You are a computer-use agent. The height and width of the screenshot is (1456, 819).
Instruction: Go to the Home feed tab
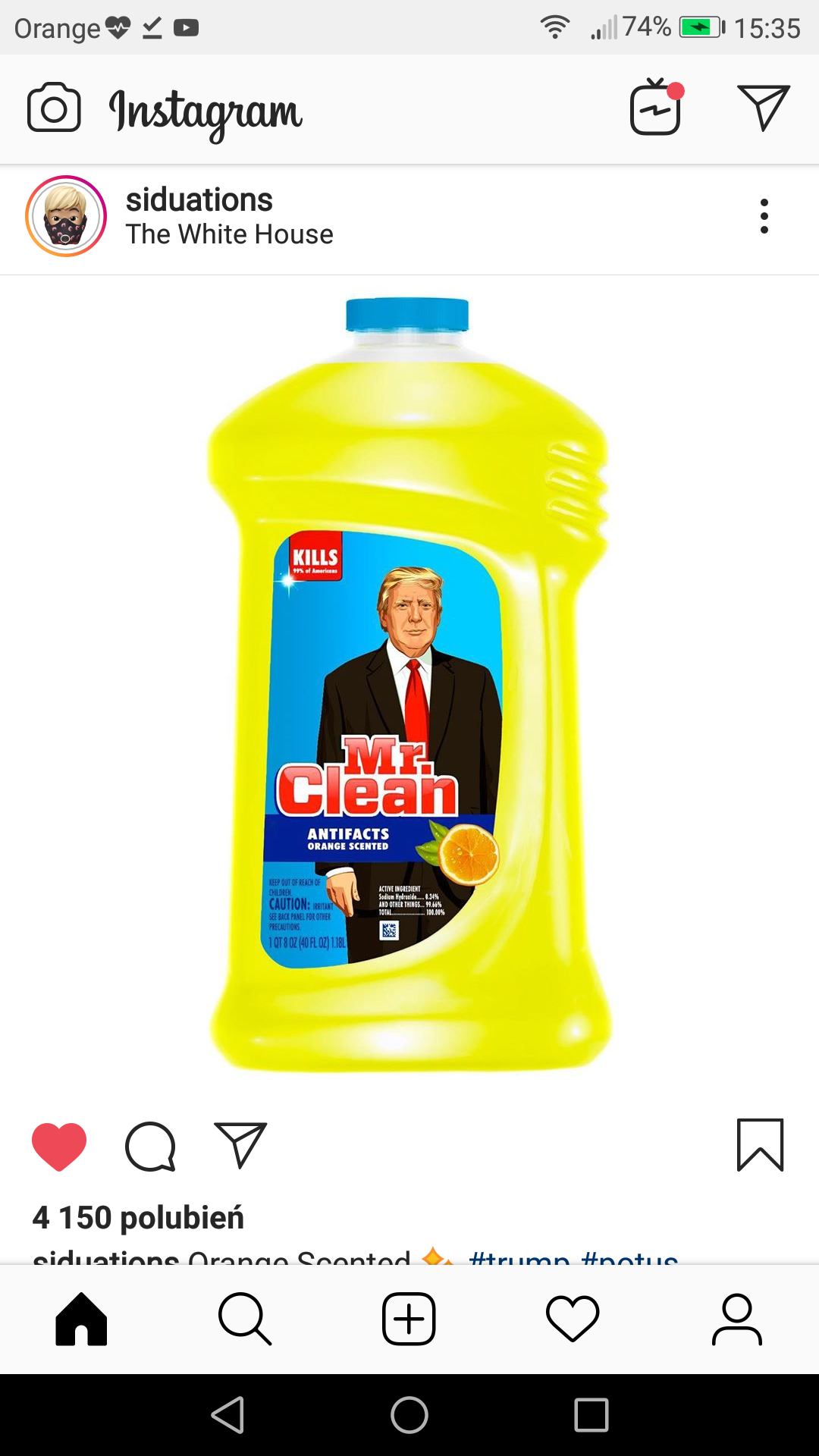coord(81,1319)
